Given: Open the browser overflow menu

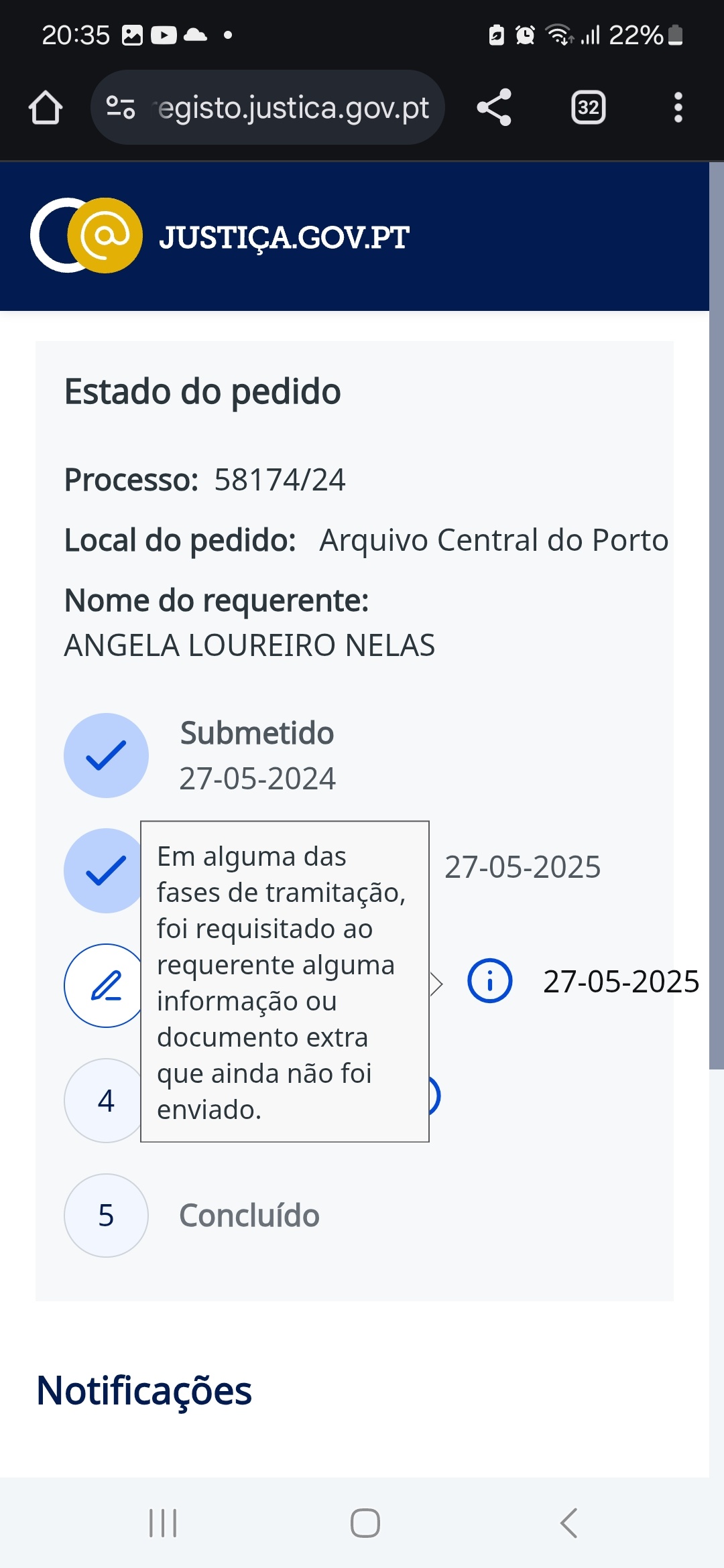Looking at the screenshot, I should [x=678, y=107].
